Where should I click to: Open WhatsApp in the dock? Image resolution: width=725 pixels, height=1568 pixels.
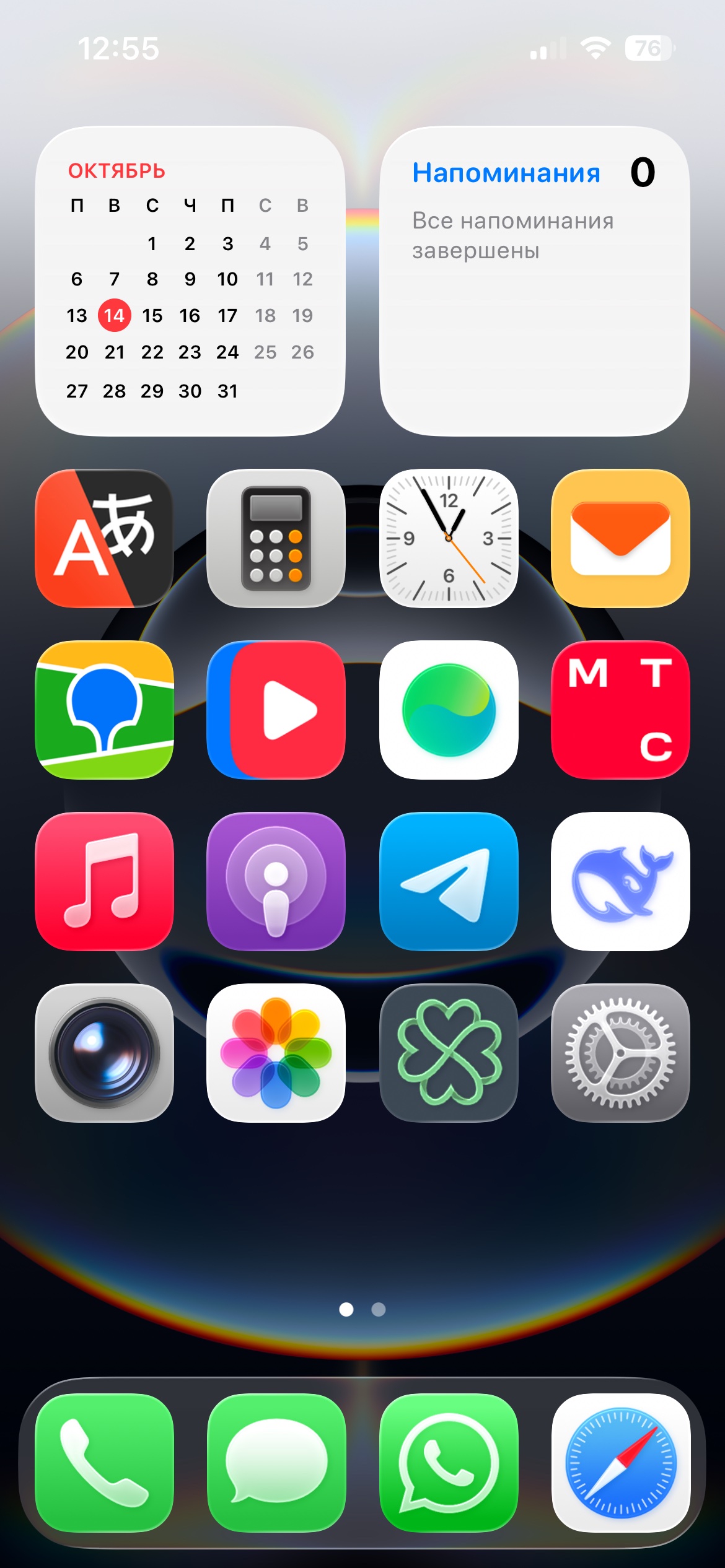pos(449,1463)
